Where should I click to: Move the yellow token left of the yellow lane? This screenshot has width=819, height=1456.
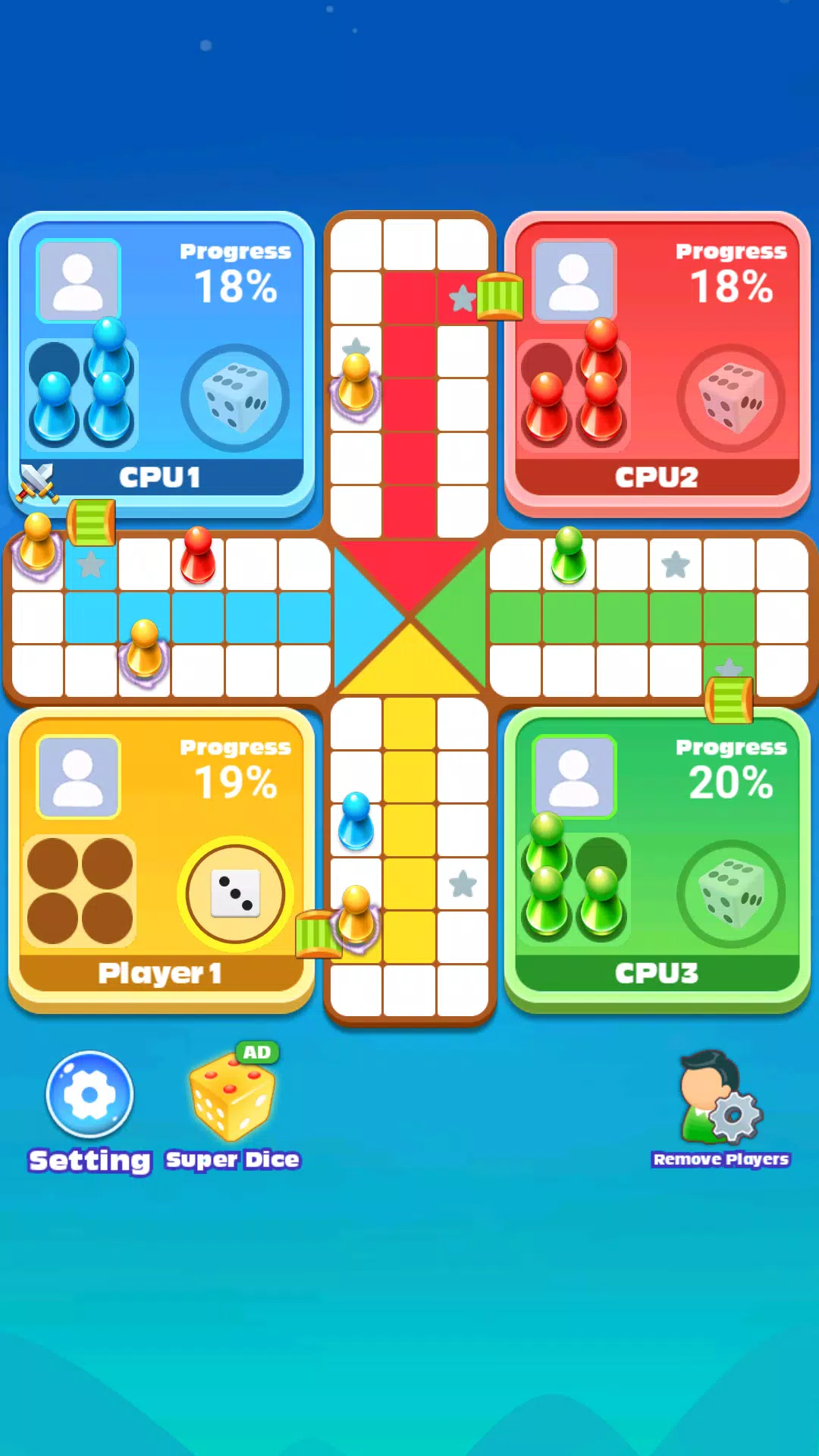click(x=356, y=915)
